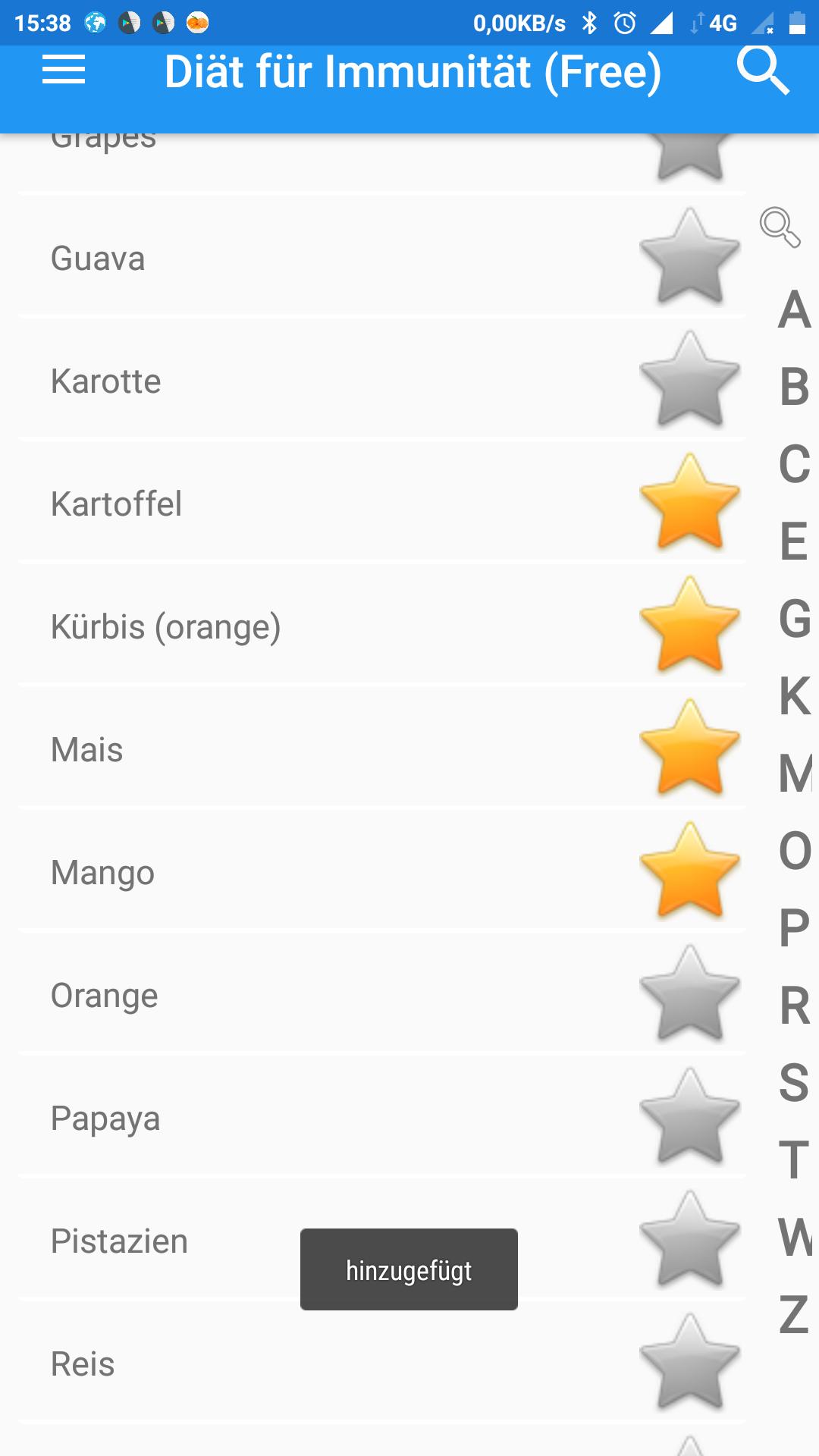This screenshot has width=819, height=1456.
Task: Star the Guava item
Action: 689,256
